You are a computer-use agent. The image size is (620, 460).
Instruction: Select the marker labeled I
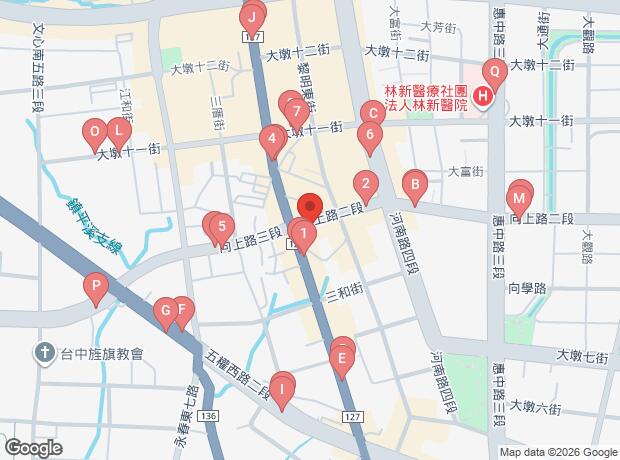coord(283,387)
